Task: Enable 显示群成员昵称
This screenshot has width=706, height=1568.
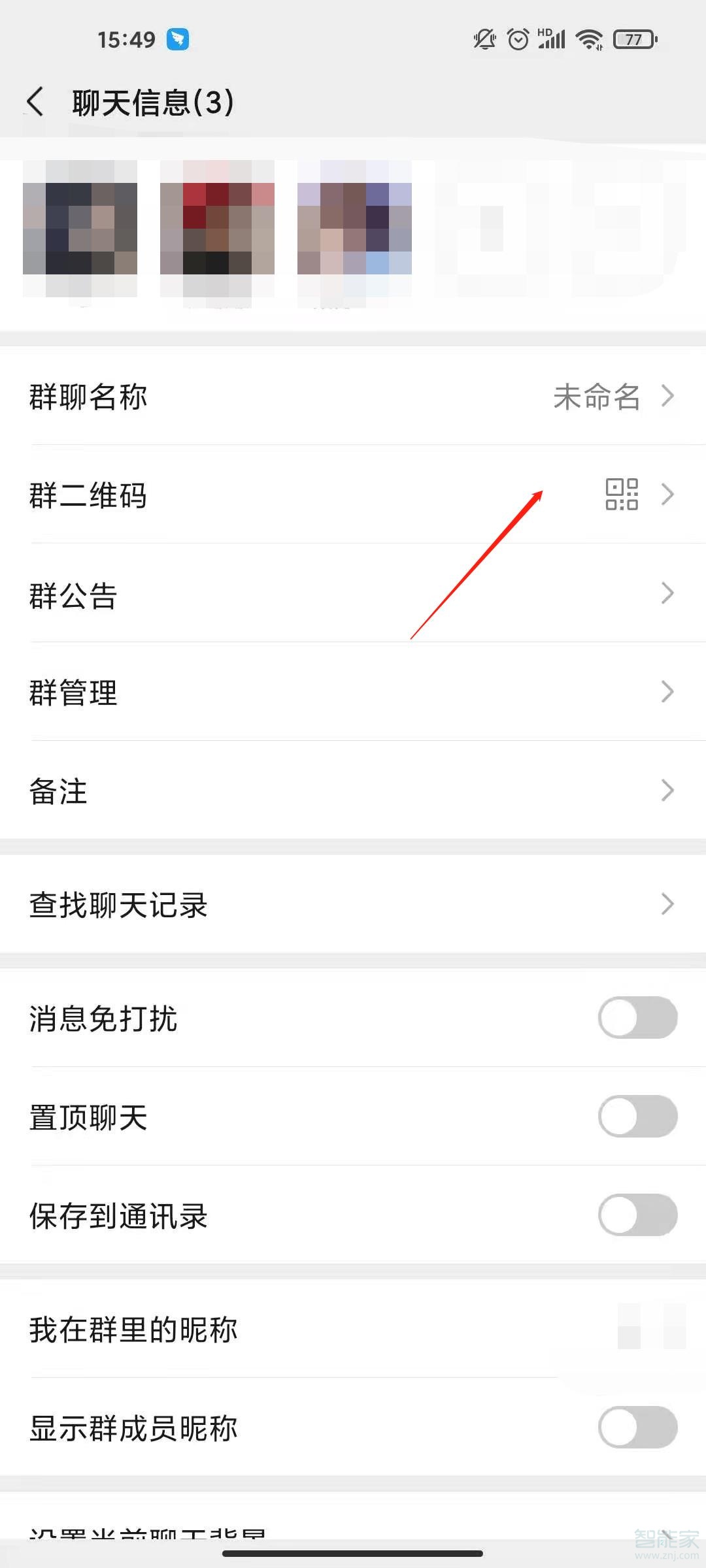Action: tap(637, 1428)
